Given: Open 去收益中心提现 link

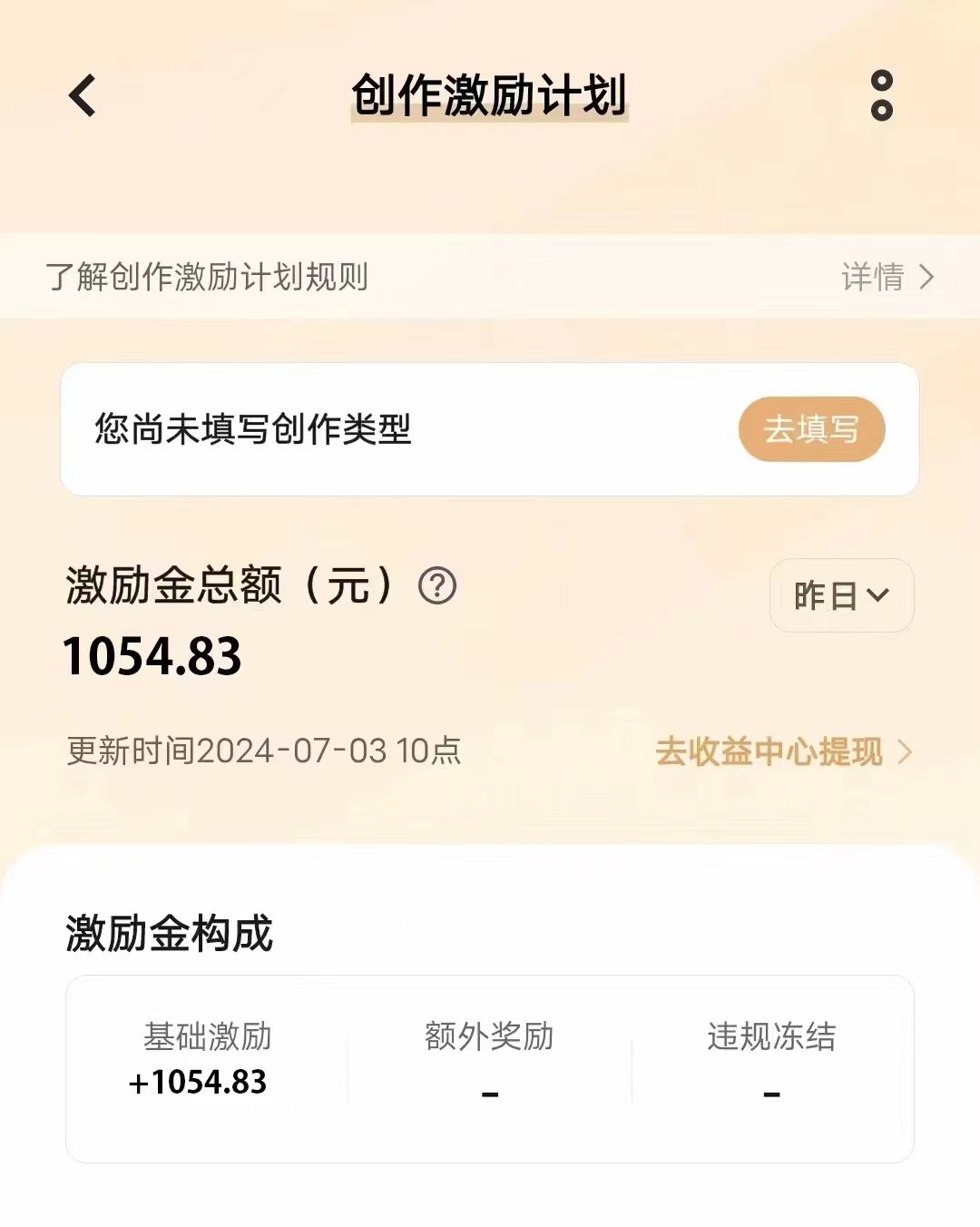Looking at the screenshot, I should 782,751.
